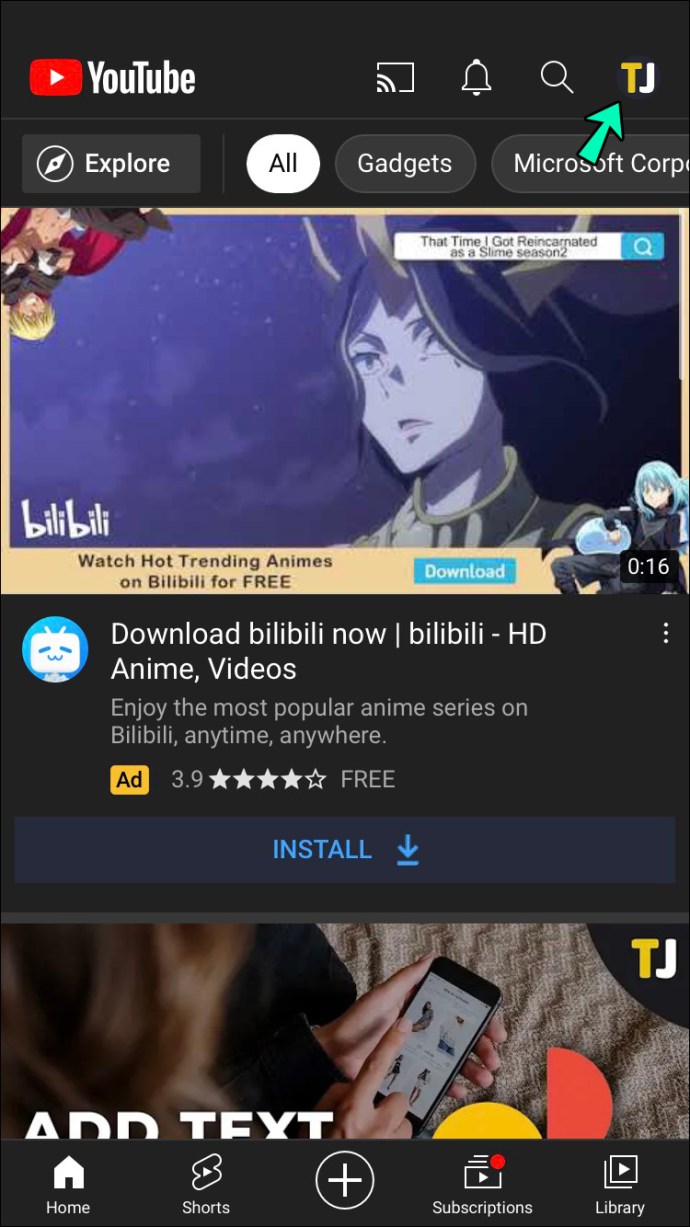Open the Add Text video thumbnail
690x1227 pixels.
[345, 1030]
